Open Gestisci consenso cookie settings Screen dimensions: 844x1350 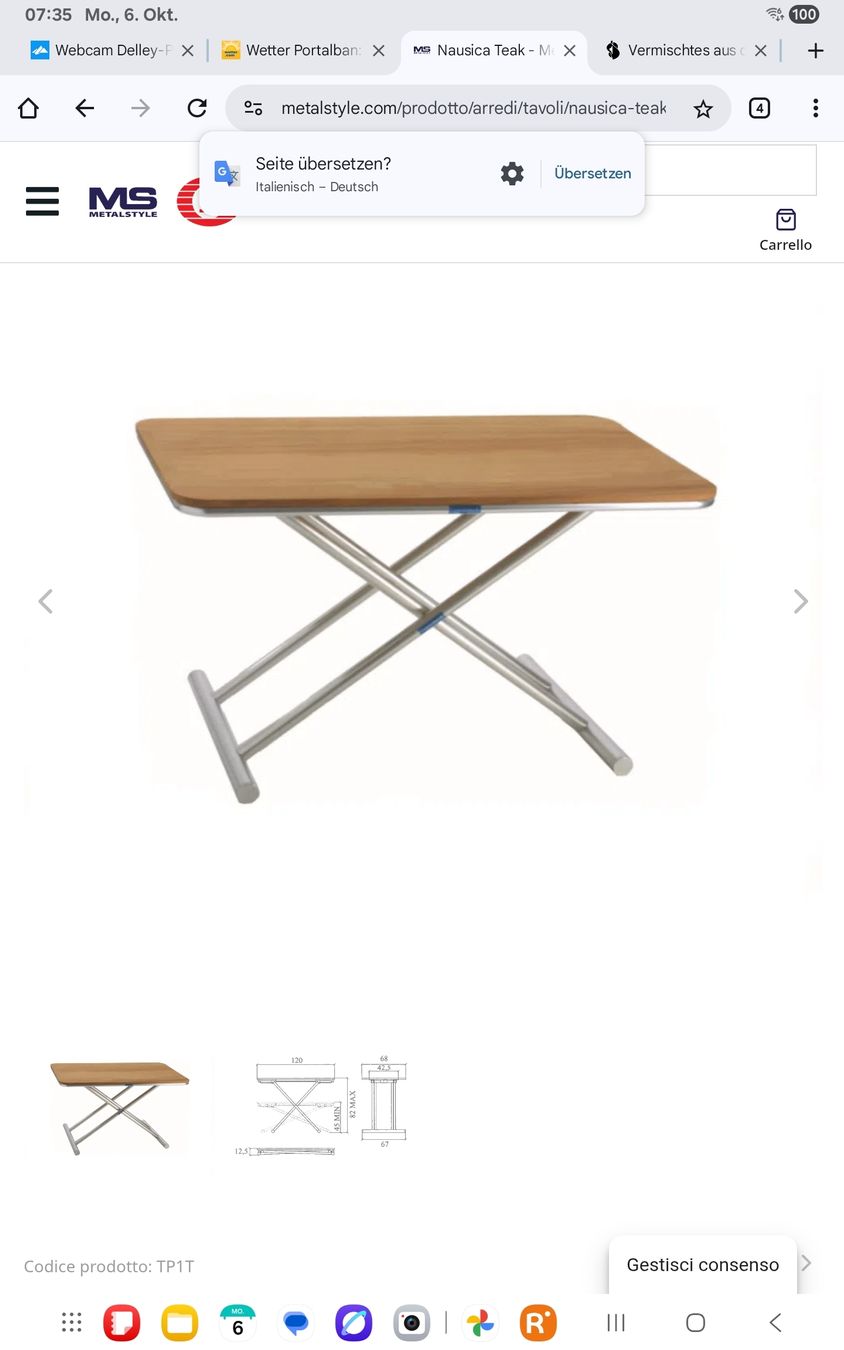pyautogui.click(x=702, y=1265)
